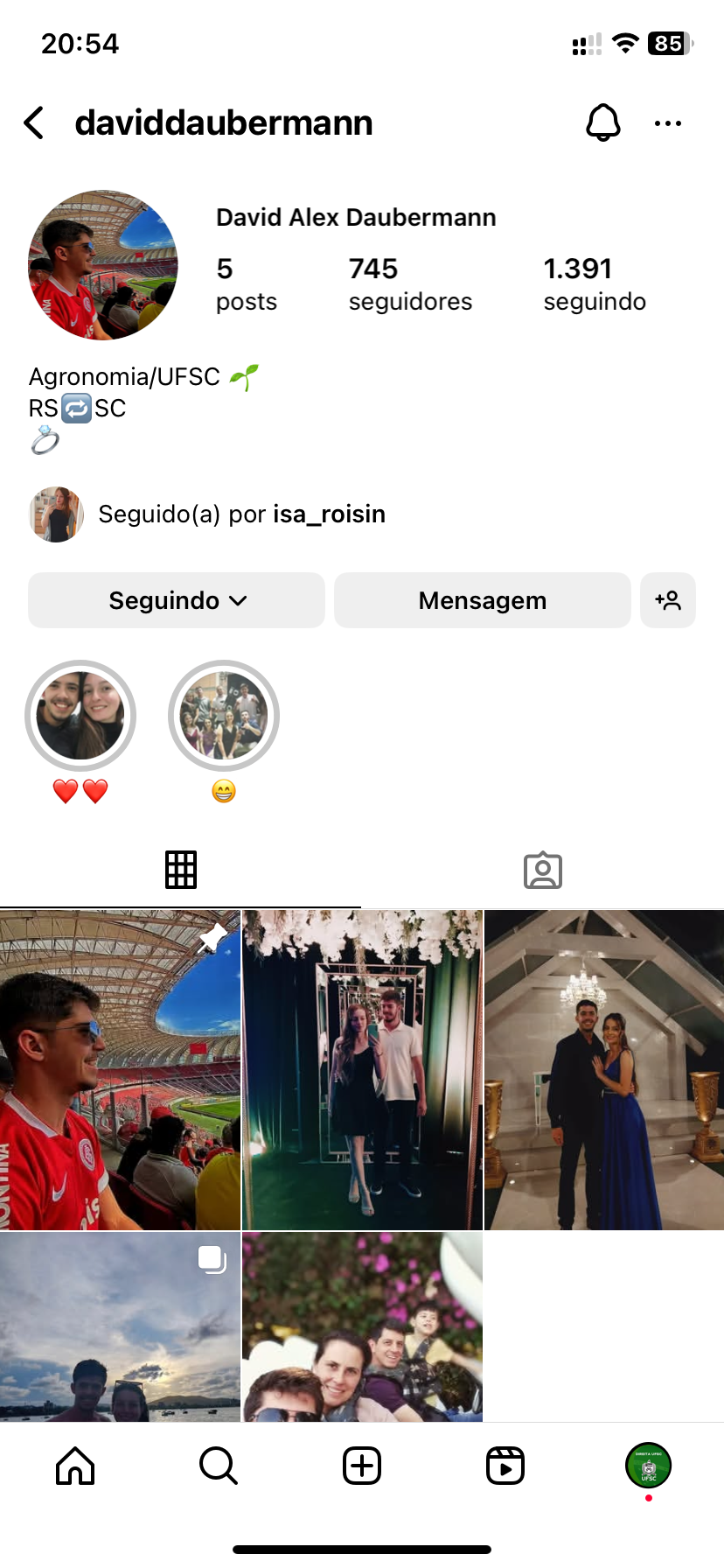This screenshot has width=724, height=1568.
Task: Switch to the tagged photos tab
Action: [x=543, y=870]
